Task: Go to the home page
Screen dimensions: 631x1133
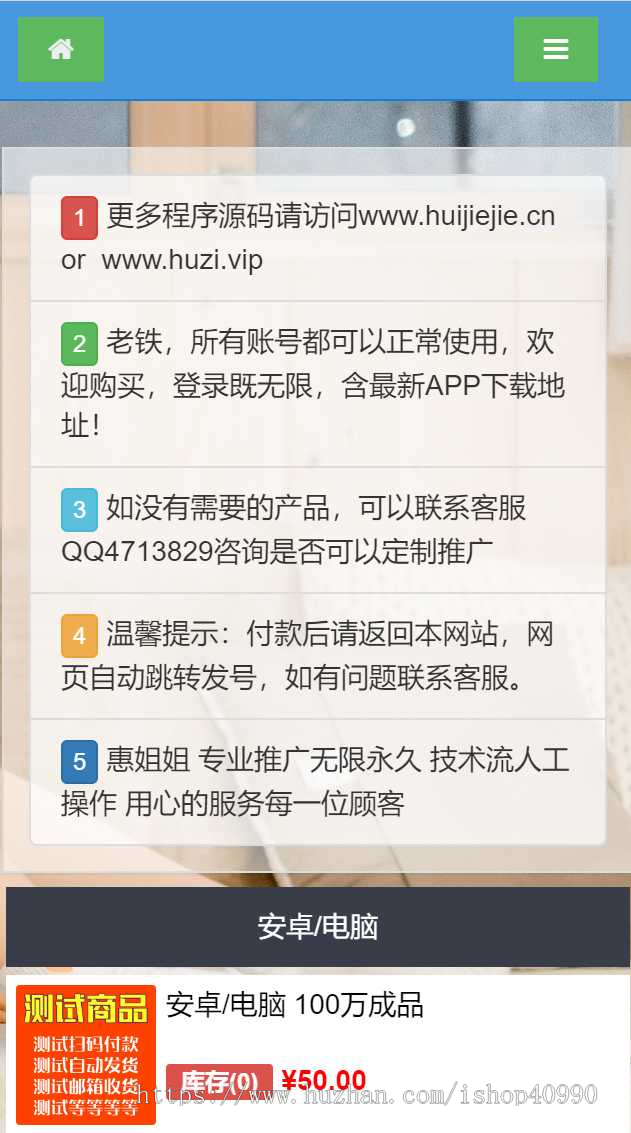Action: click(61, 49)
